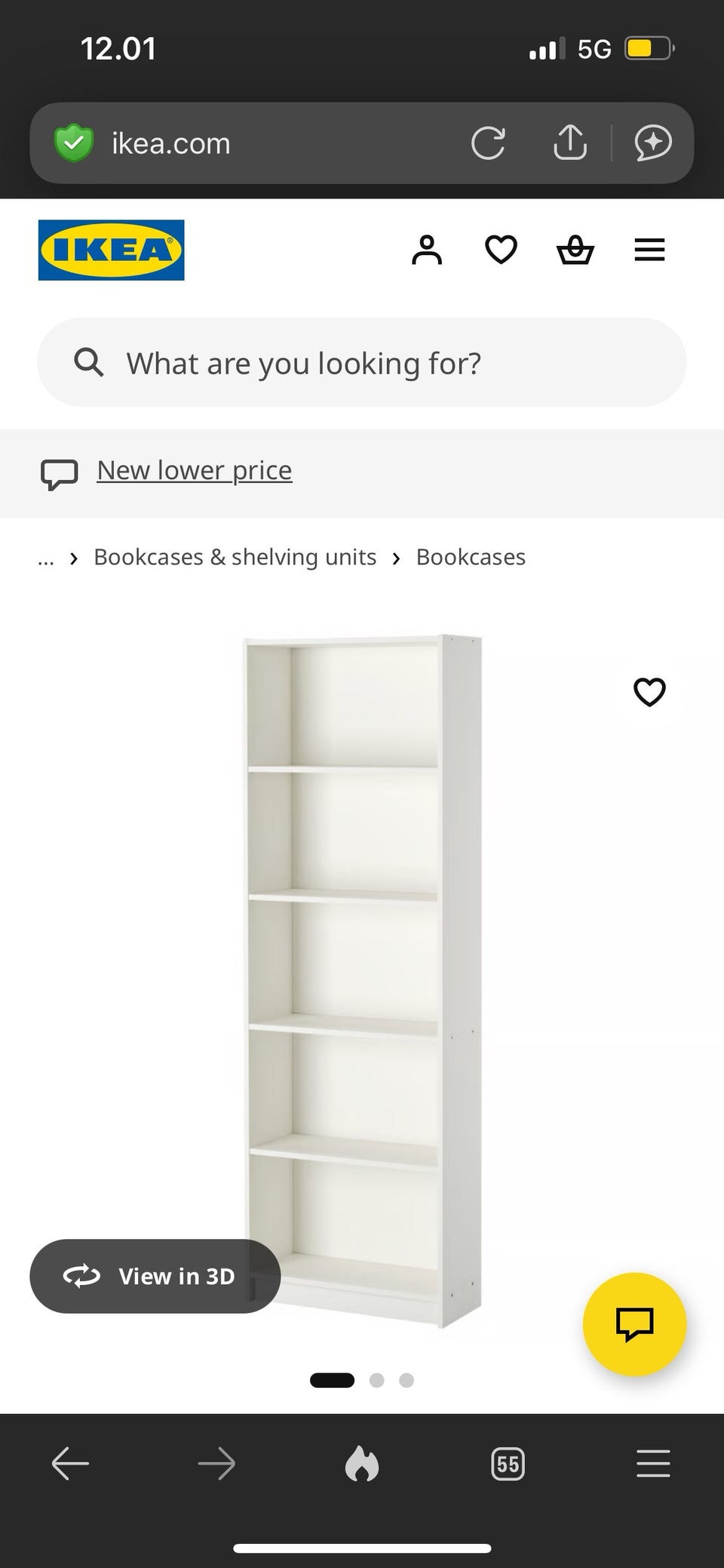Save the bookcase to favourites
The height and width of the screenshot is (1568, 724).
[x=649, y=692]
